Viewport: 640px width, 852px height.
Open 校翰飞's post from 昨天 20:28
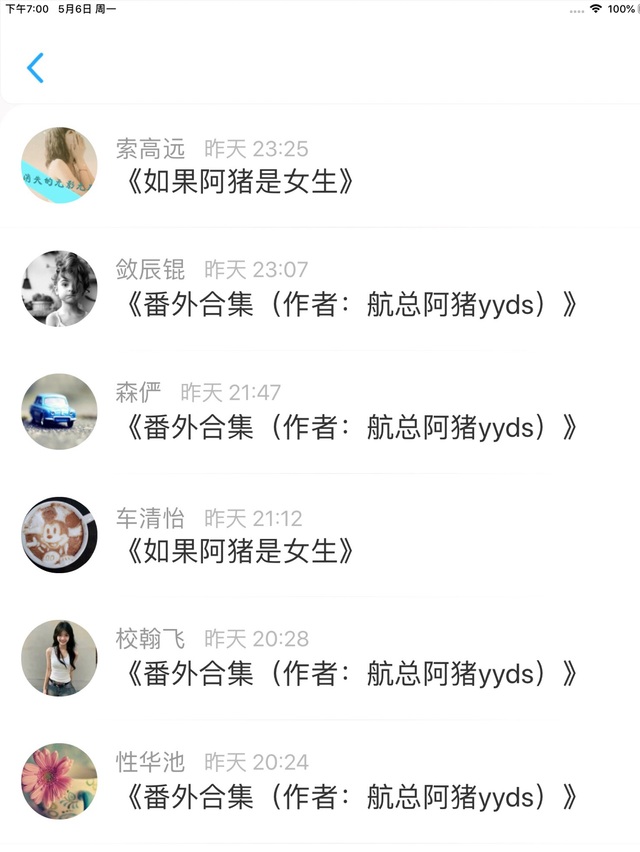pos(346,672)
